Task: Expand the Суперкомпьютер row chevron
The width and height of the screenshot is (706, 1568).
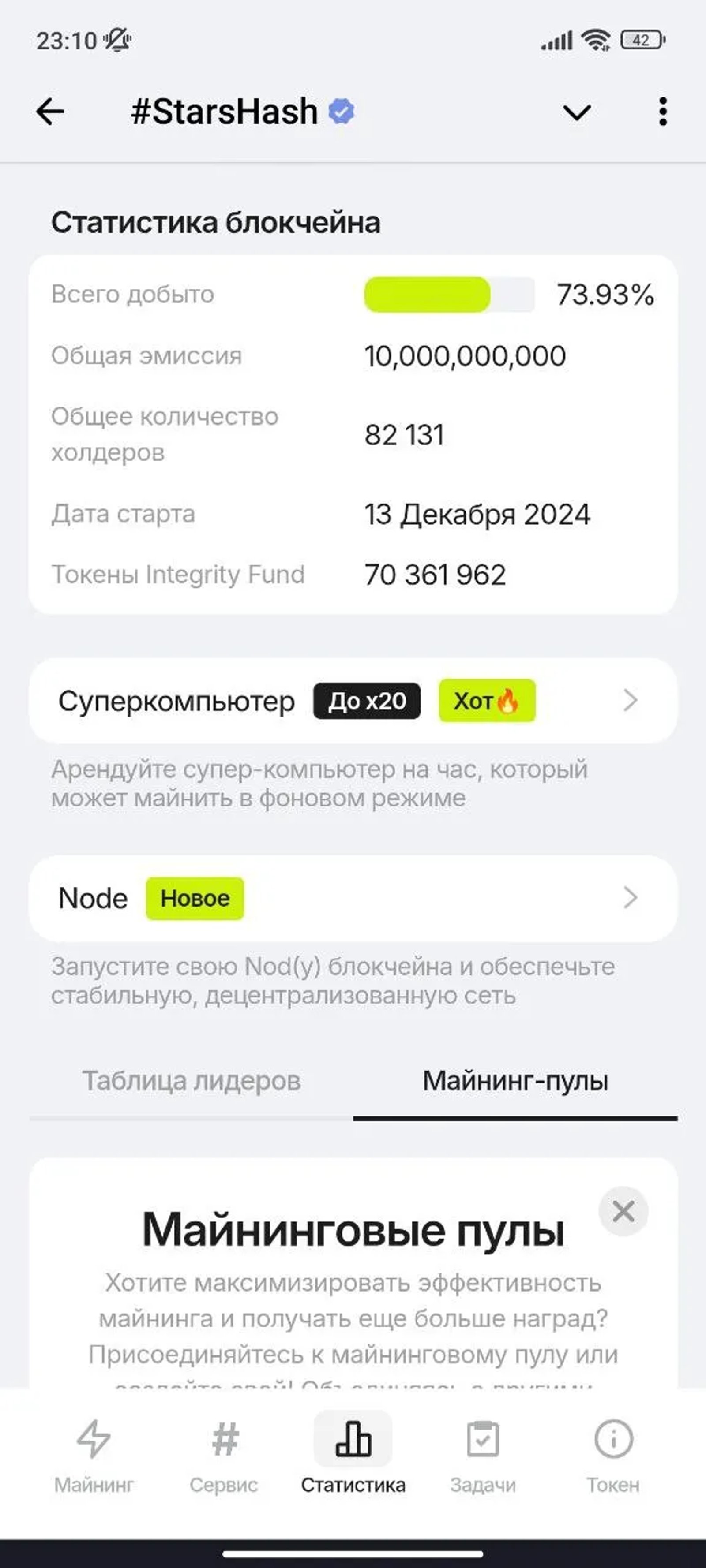Action: [631, 701]
